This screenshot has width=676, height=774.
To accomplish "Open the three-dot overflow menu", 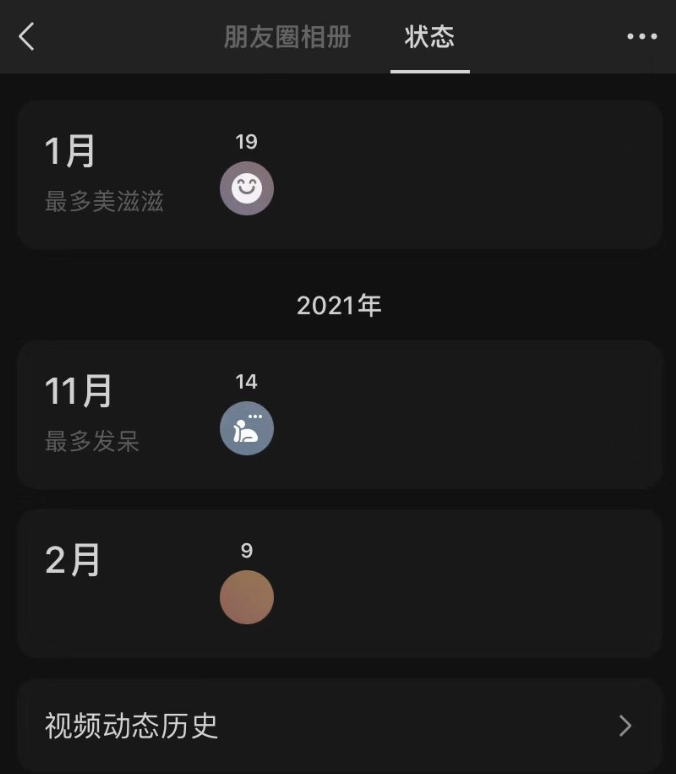I will pos(641,37).
